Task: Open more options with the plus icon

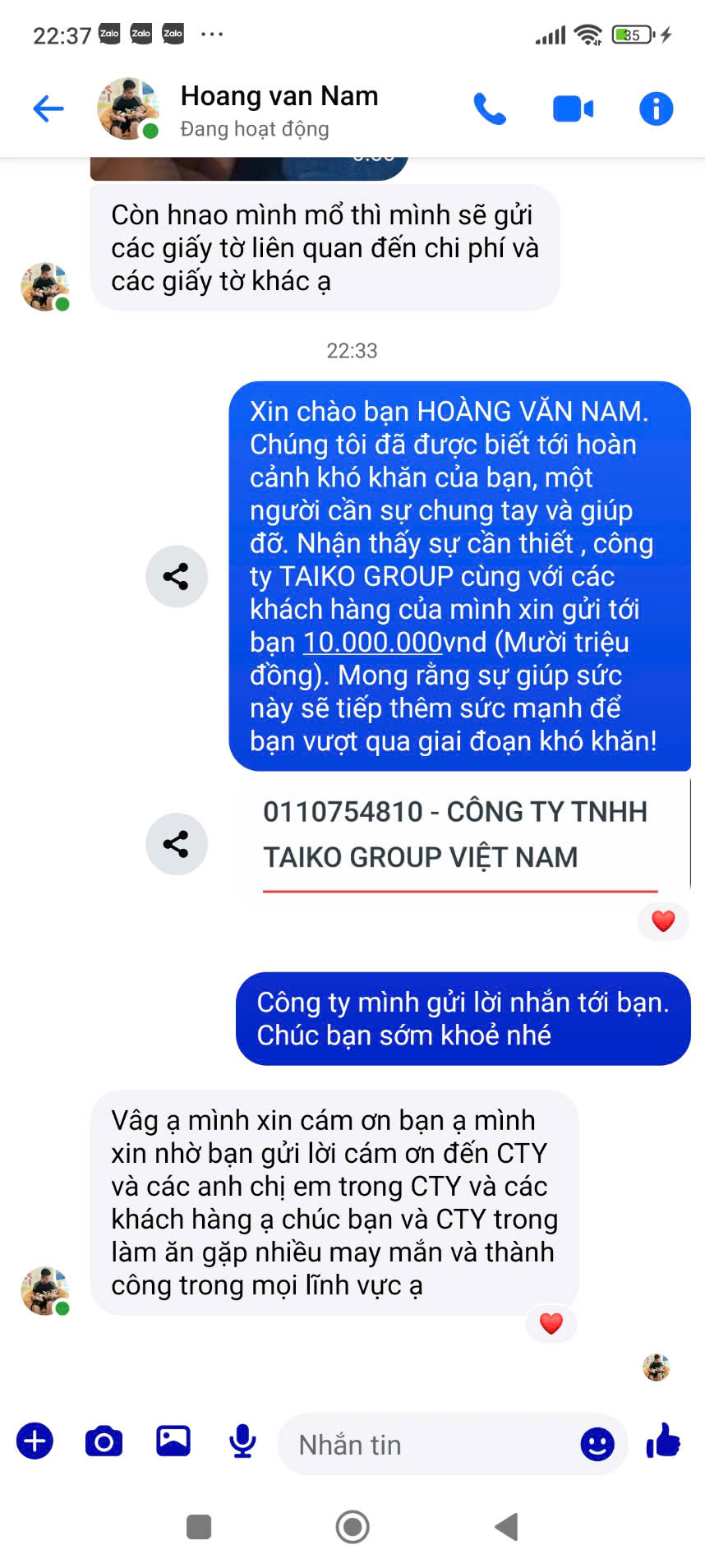Action: [35, 1441]
